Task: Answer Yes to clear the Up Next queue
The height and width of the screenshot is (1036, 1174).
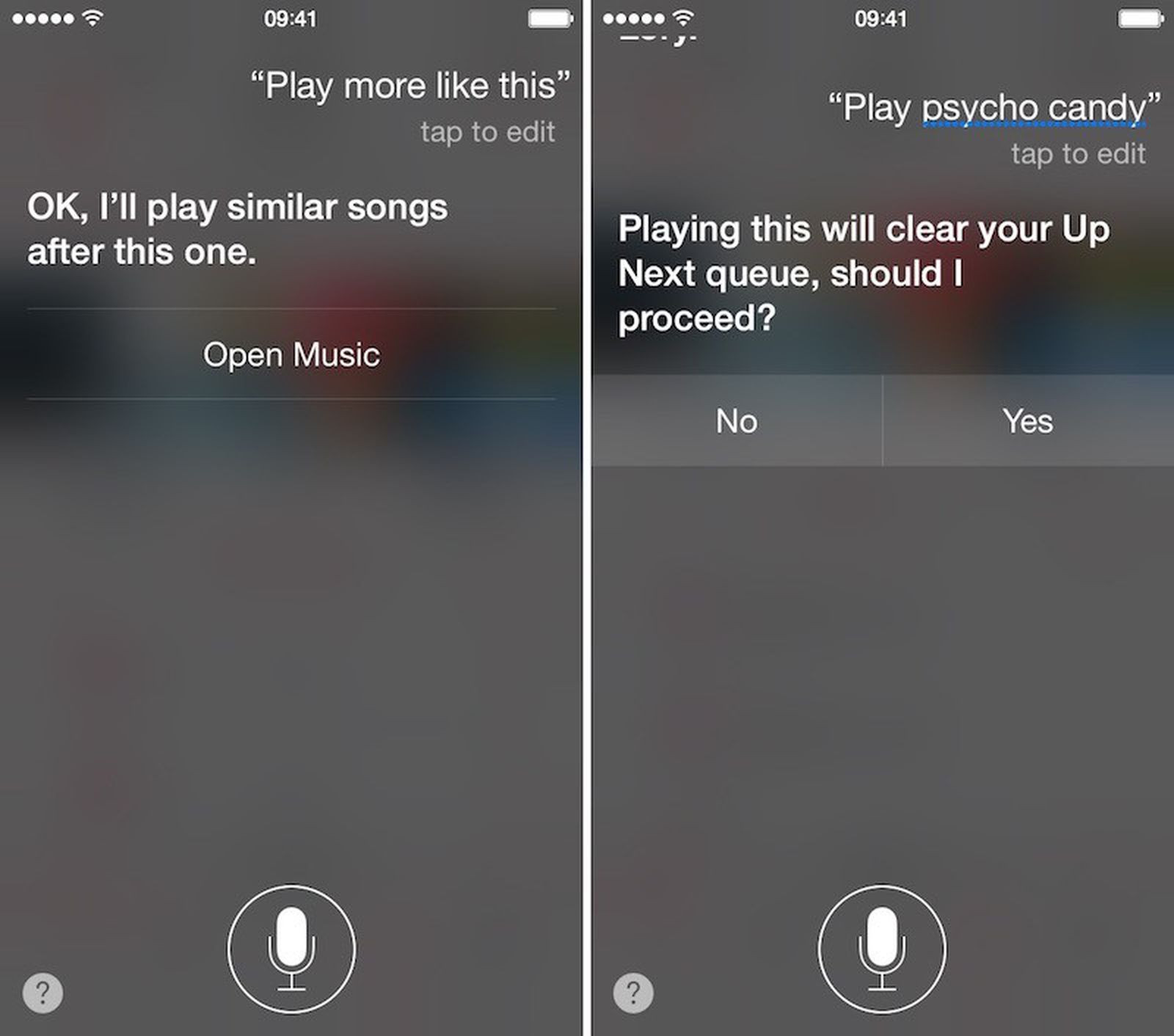Action: (1027, 421)
